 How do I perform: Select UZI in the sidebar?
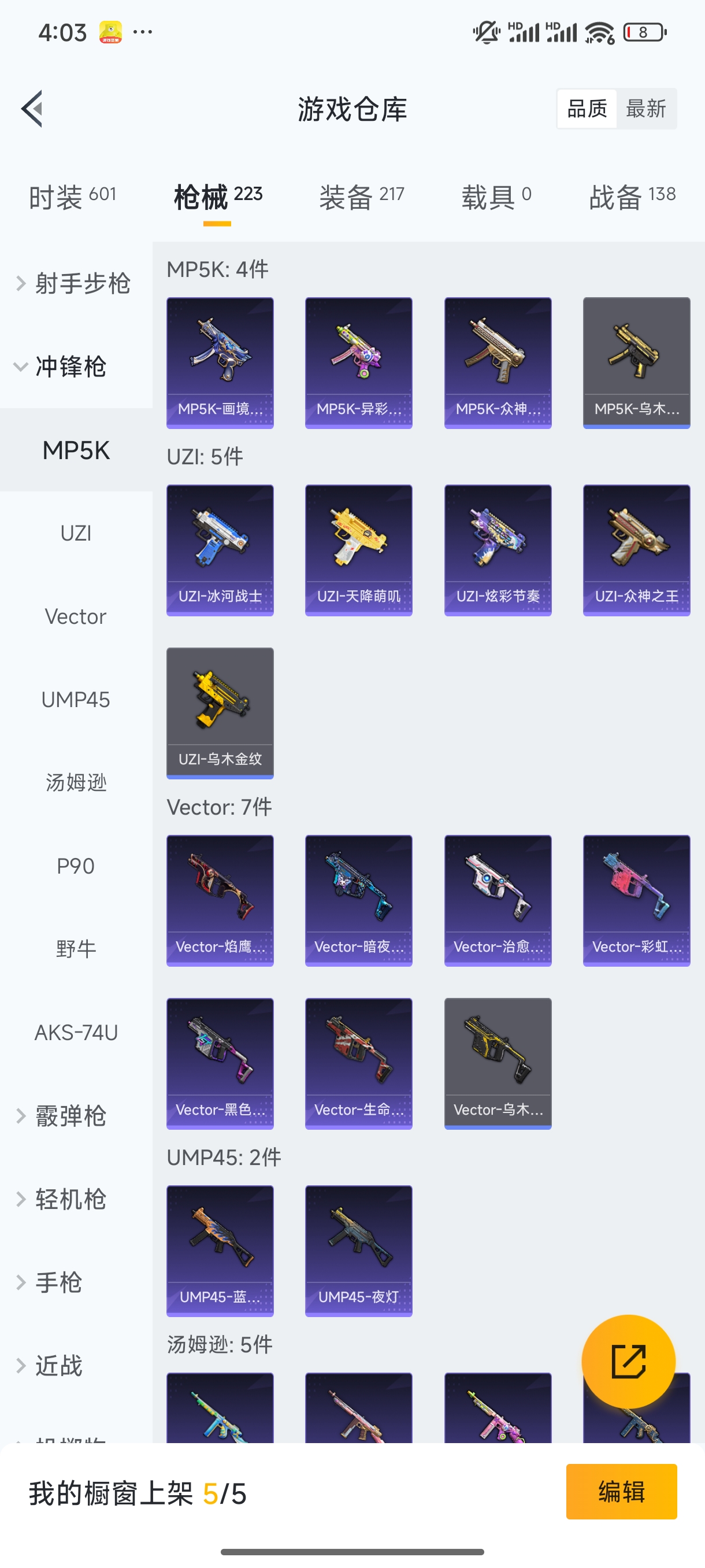pyautogui.click(x=76, y=533)
